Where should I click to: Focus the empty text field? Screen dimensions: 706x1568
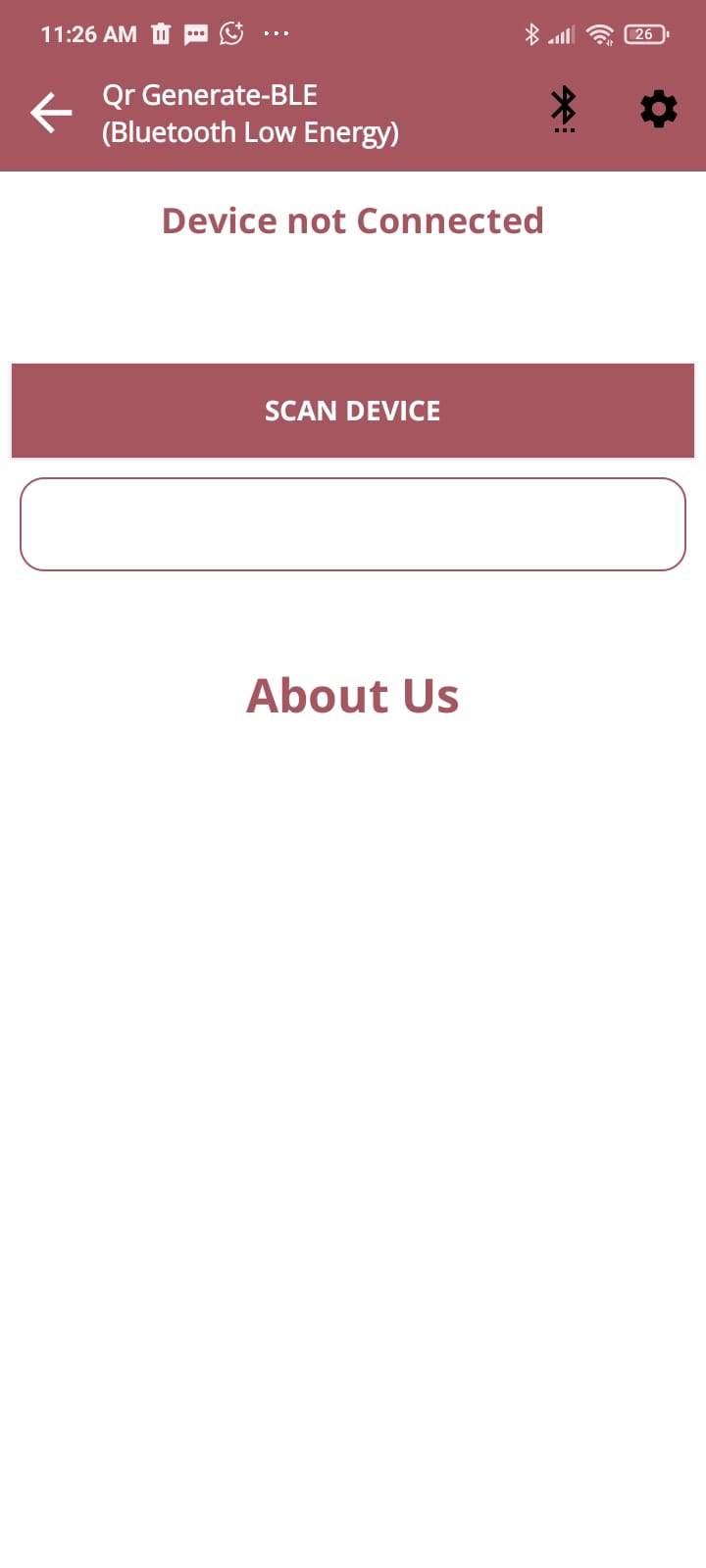(x=353, y=524)
